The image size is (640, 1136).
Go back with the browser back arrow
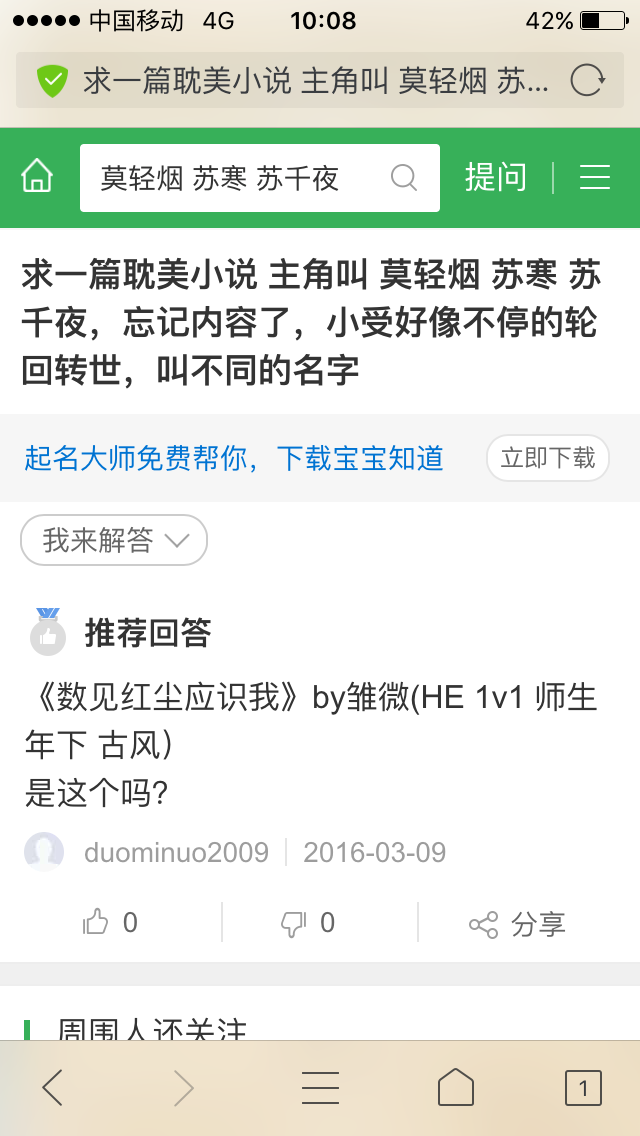[x=53, y=1087]
